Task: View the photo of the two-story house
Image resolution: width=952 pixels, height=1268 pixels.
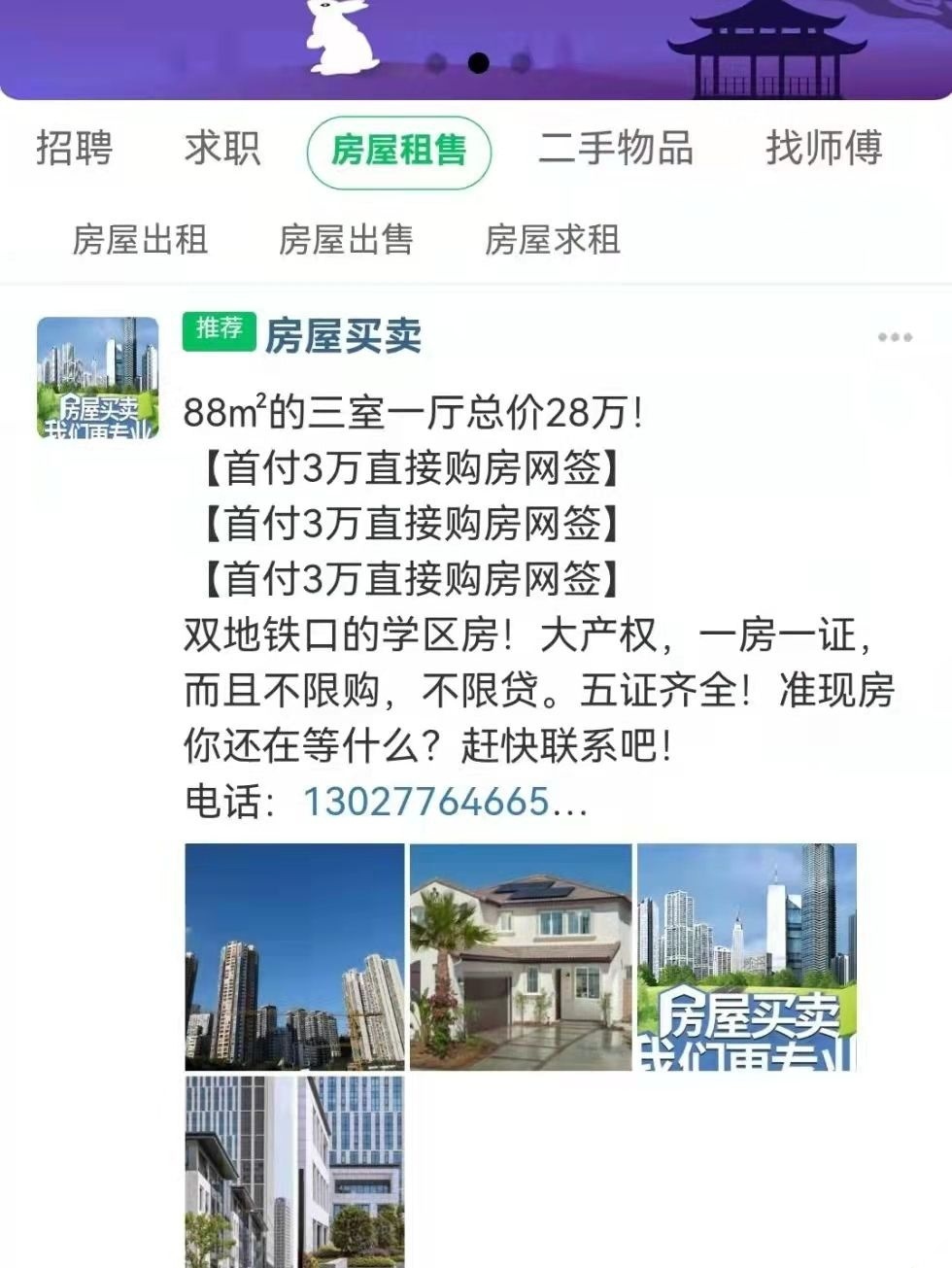Action: 521,957
